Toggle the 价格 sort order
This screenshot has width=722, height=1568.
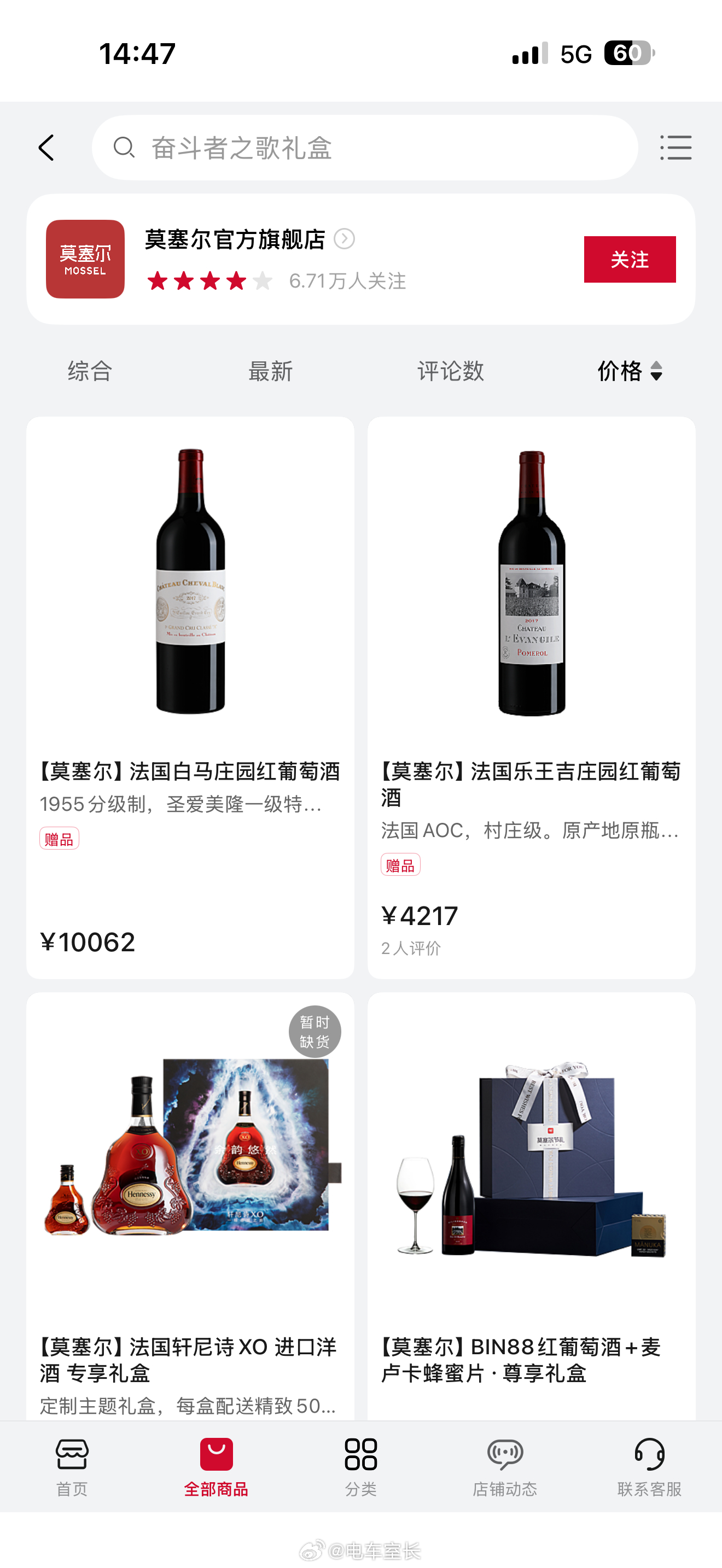[x=630, y=371]
